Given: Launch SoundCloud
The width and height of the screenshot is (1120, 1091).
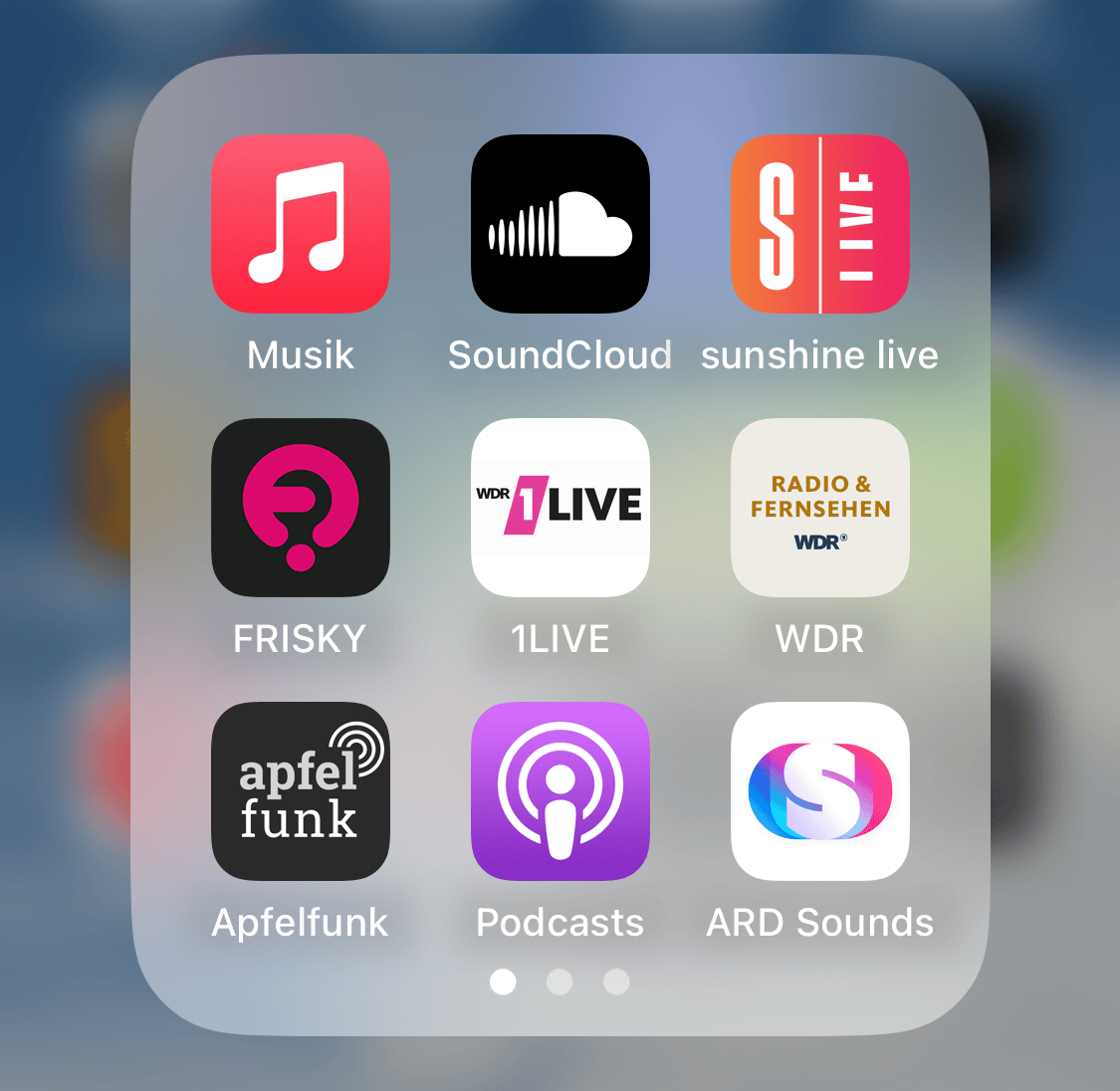Looking at the screenshot, I should point(560,224).
